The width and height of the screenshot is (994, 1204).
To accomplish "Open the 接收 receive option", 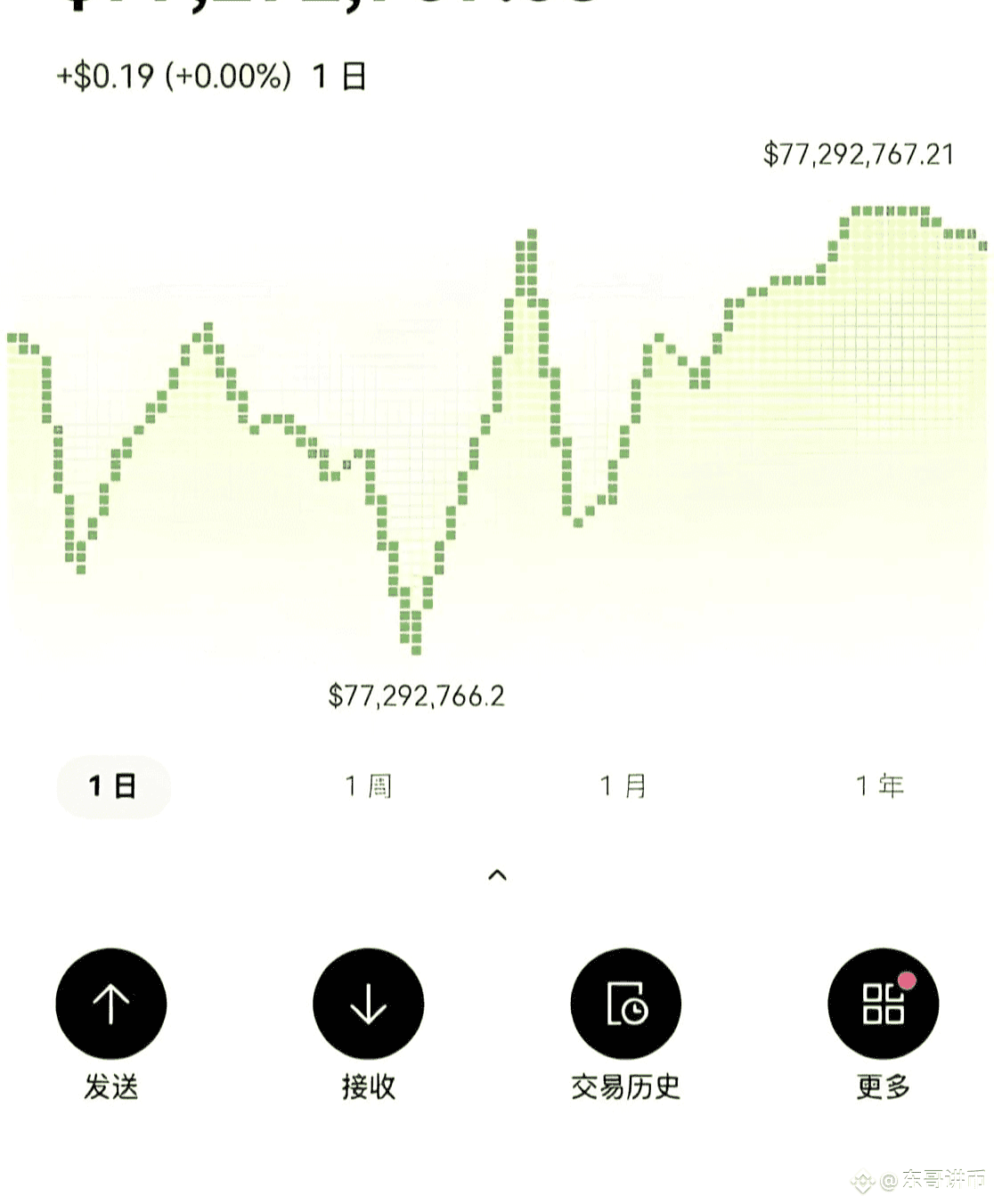I will tap(368, 1004).
